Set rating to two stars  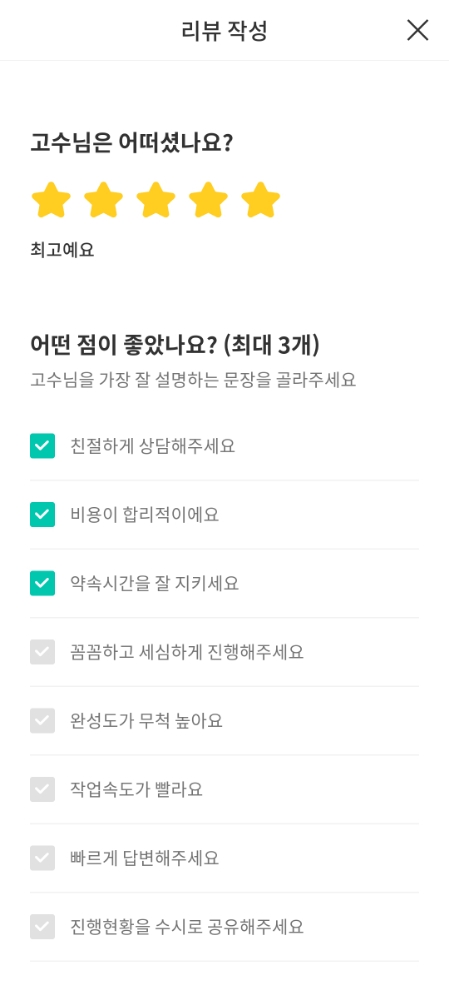coord(103,200)
